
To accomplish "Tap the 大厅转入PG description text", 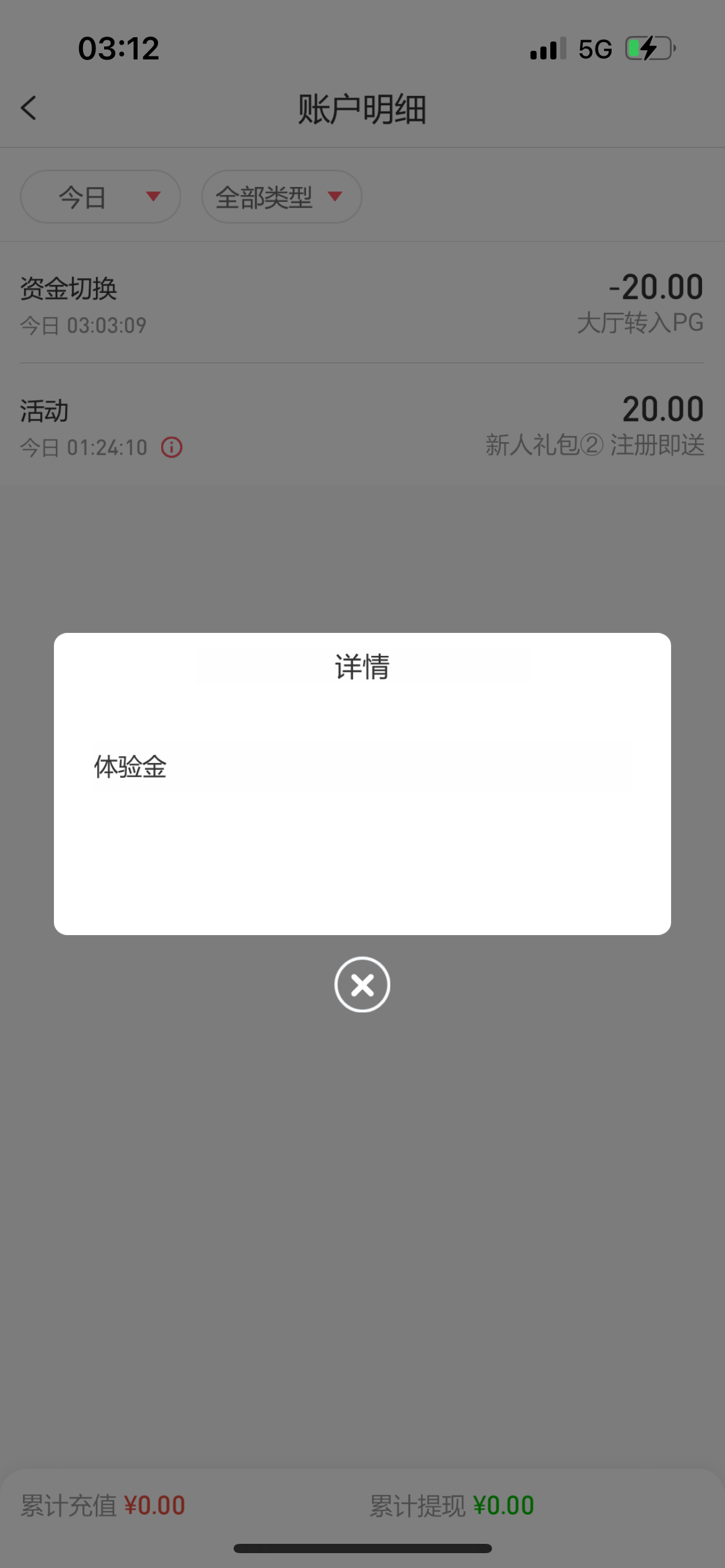I will pyautogui.click(x=640, y=323).
